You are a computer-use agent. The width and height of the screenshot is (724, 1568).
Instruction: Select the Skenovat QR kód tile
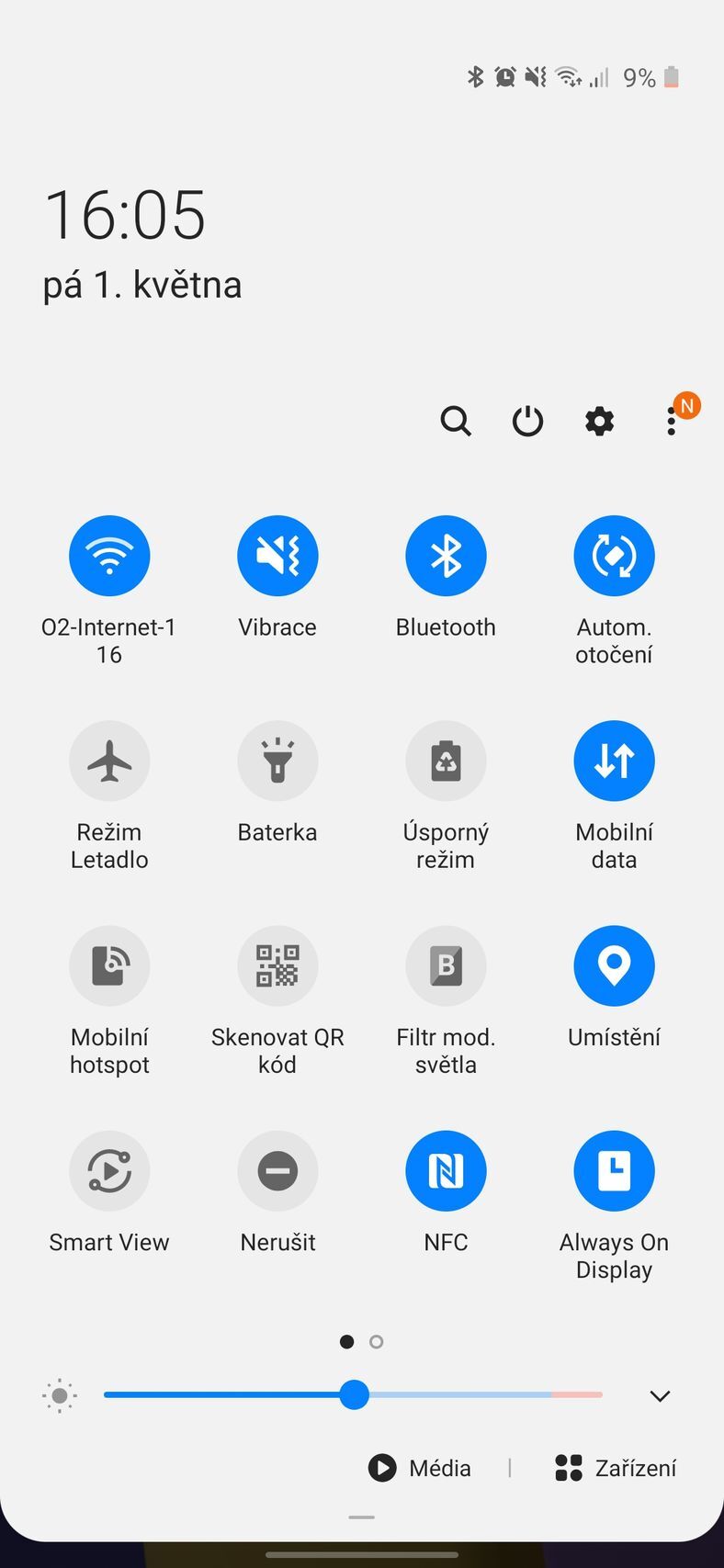277,965
